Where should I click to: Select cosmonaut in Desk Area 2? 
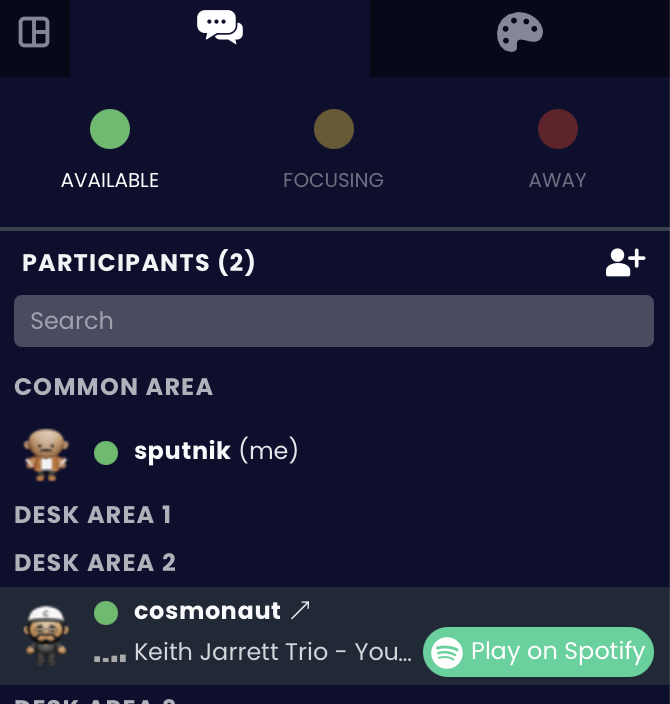click(207, 611)
